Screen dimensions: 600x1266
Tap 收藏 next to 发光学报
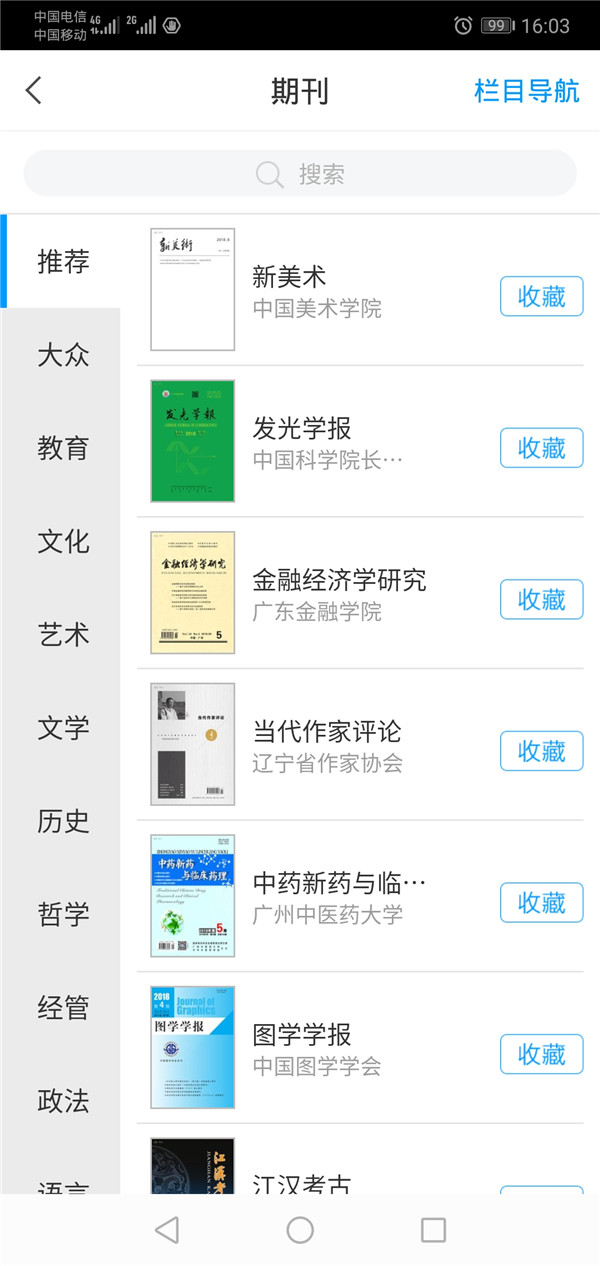tap(541, 448)
